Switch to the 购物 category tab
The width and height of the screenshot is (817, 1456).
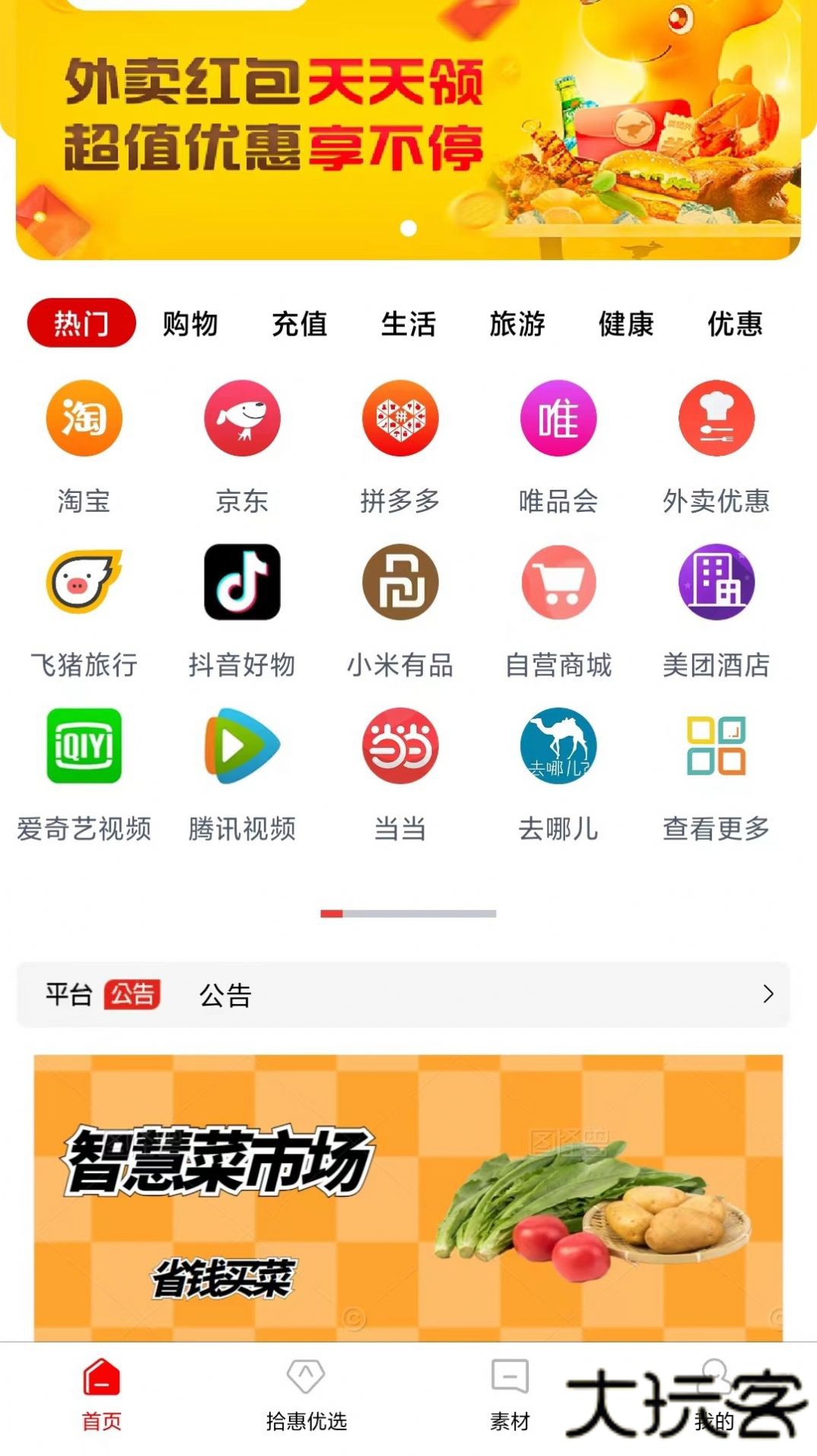(x=188, y=324)
